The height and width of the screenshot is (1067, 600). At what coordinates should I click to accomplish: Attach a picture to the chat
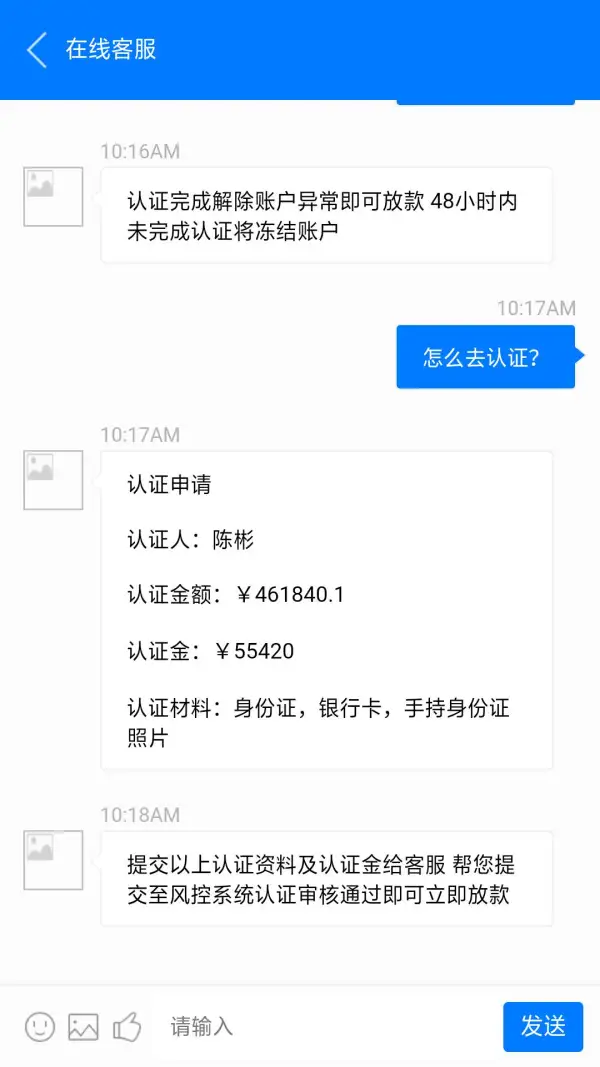pos(83,1027)
